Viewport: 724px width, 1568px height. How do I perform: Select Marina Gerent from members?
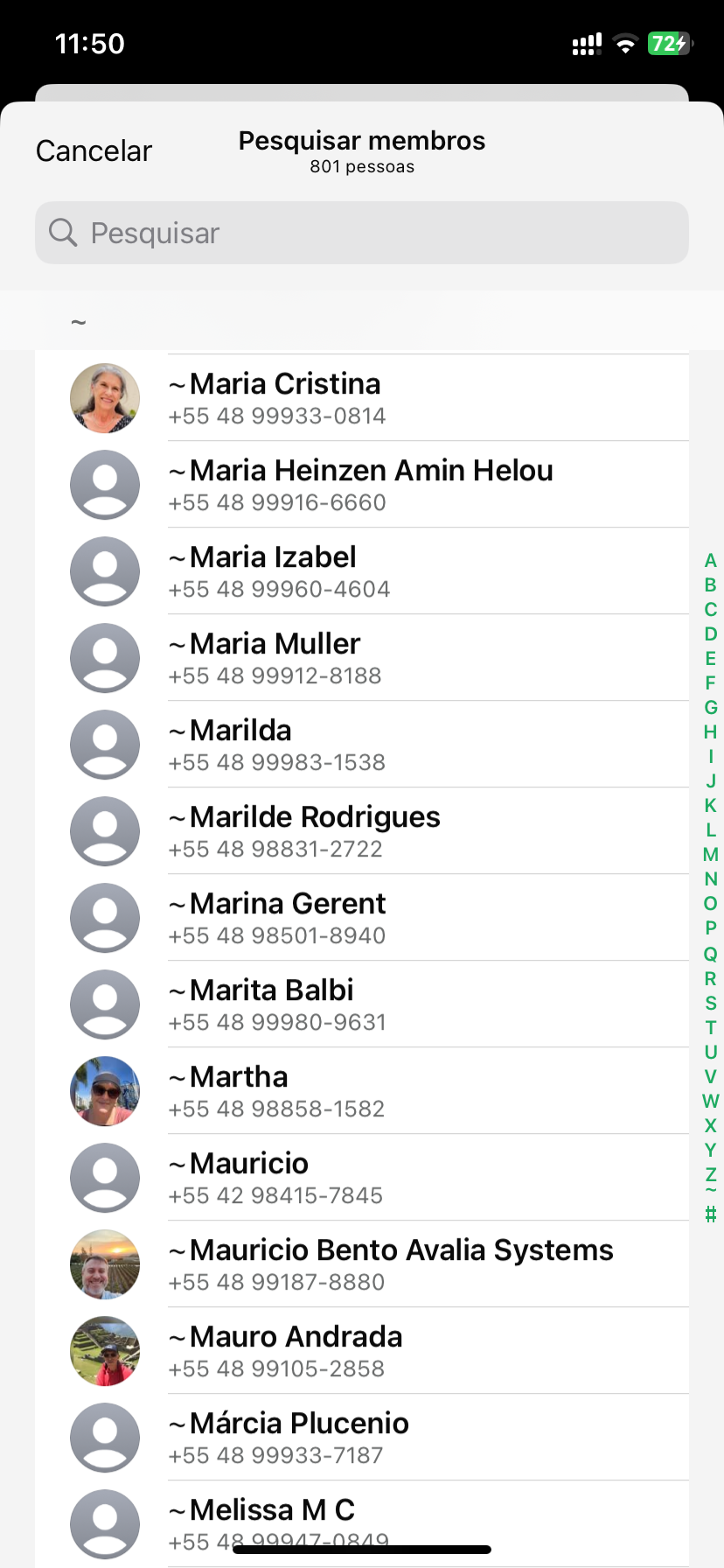tap(362, 918)
